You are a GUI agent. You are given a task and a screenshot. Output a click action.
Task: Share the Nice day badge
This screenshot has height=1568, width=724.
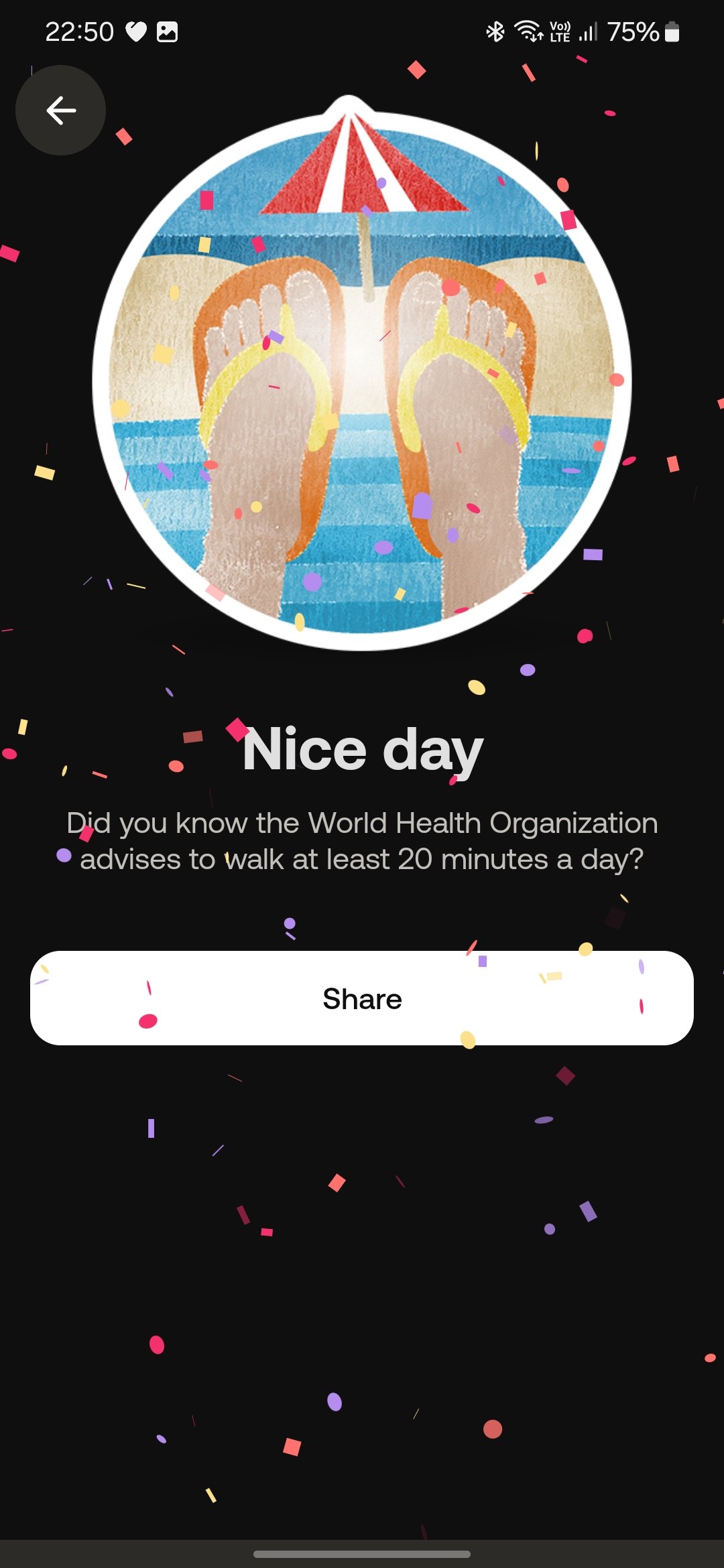coord(362,998)
